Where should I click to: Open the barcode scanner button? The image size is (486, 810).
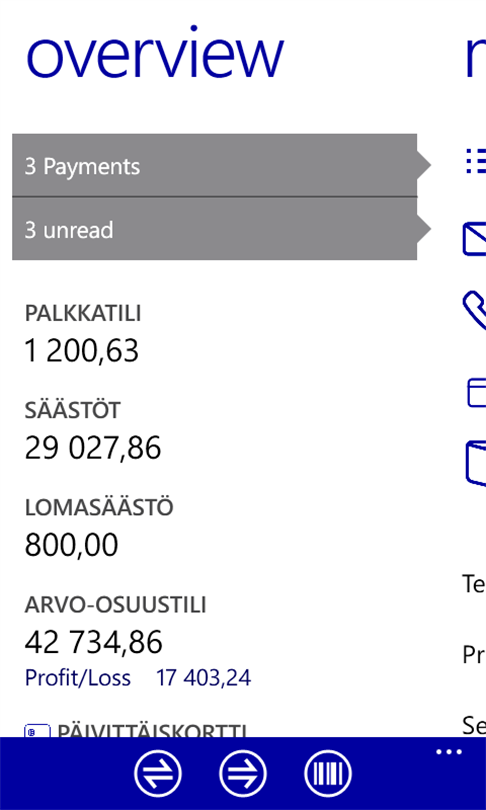point(327,773)
